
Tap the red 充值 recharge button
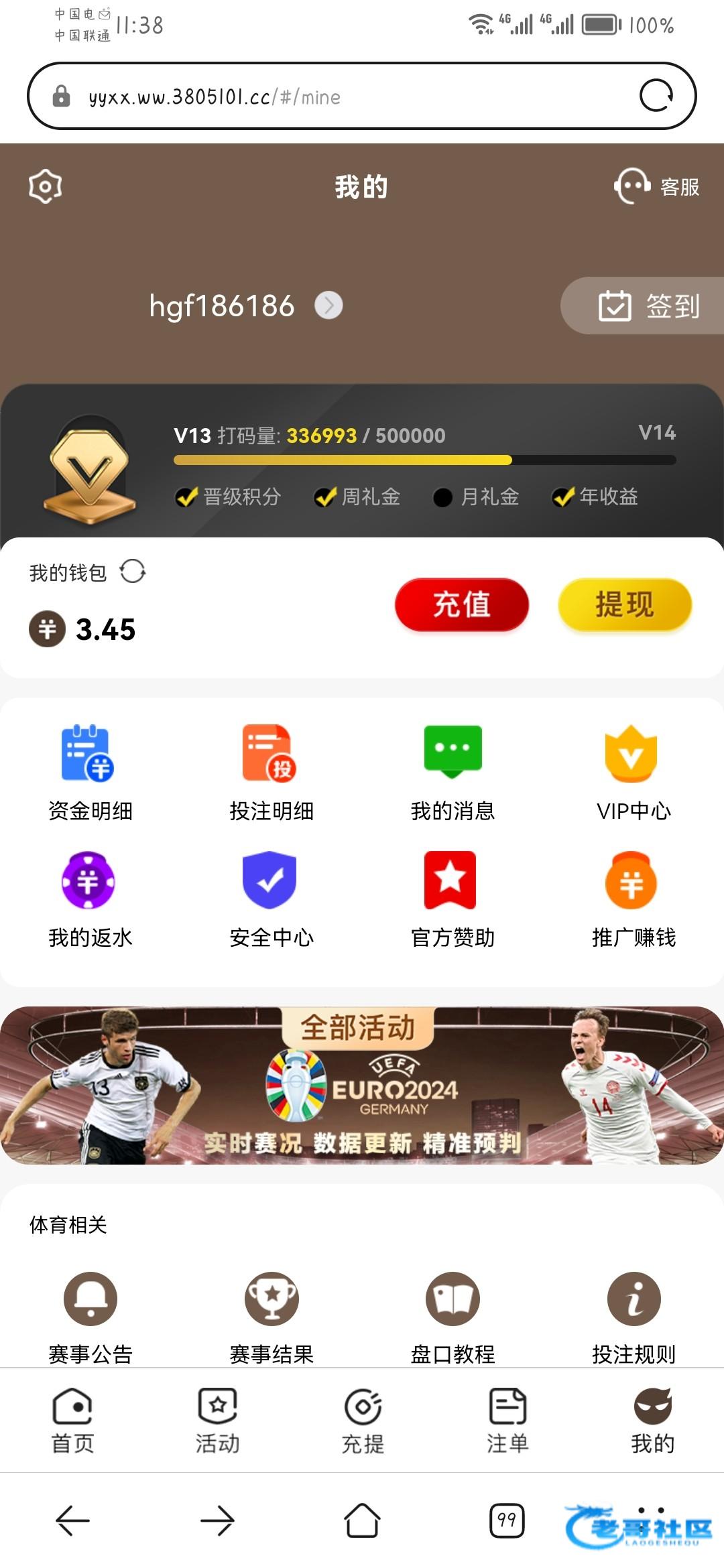462,604
